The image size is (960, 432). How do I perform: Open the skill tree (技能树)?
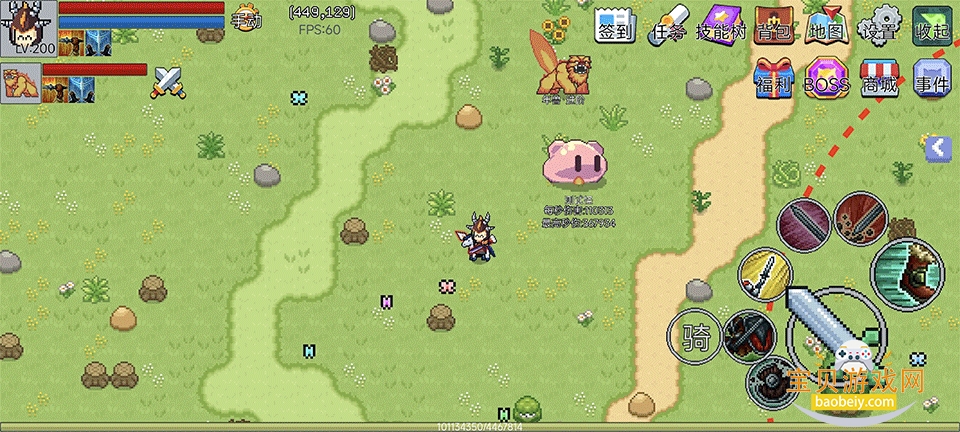click(721, 29)
